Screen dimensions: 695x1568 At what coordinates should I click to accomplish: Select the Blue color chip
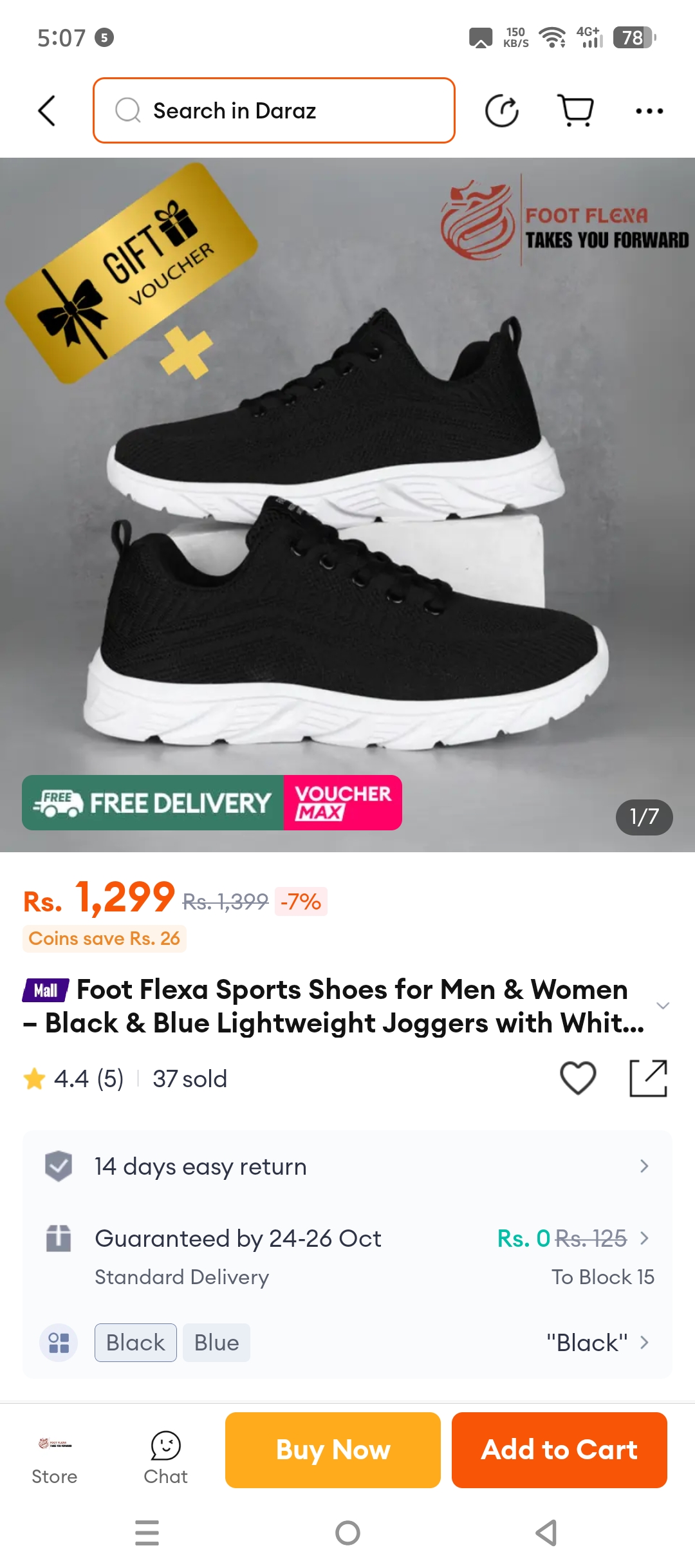pyautogui.click(x=216, y=1343)
